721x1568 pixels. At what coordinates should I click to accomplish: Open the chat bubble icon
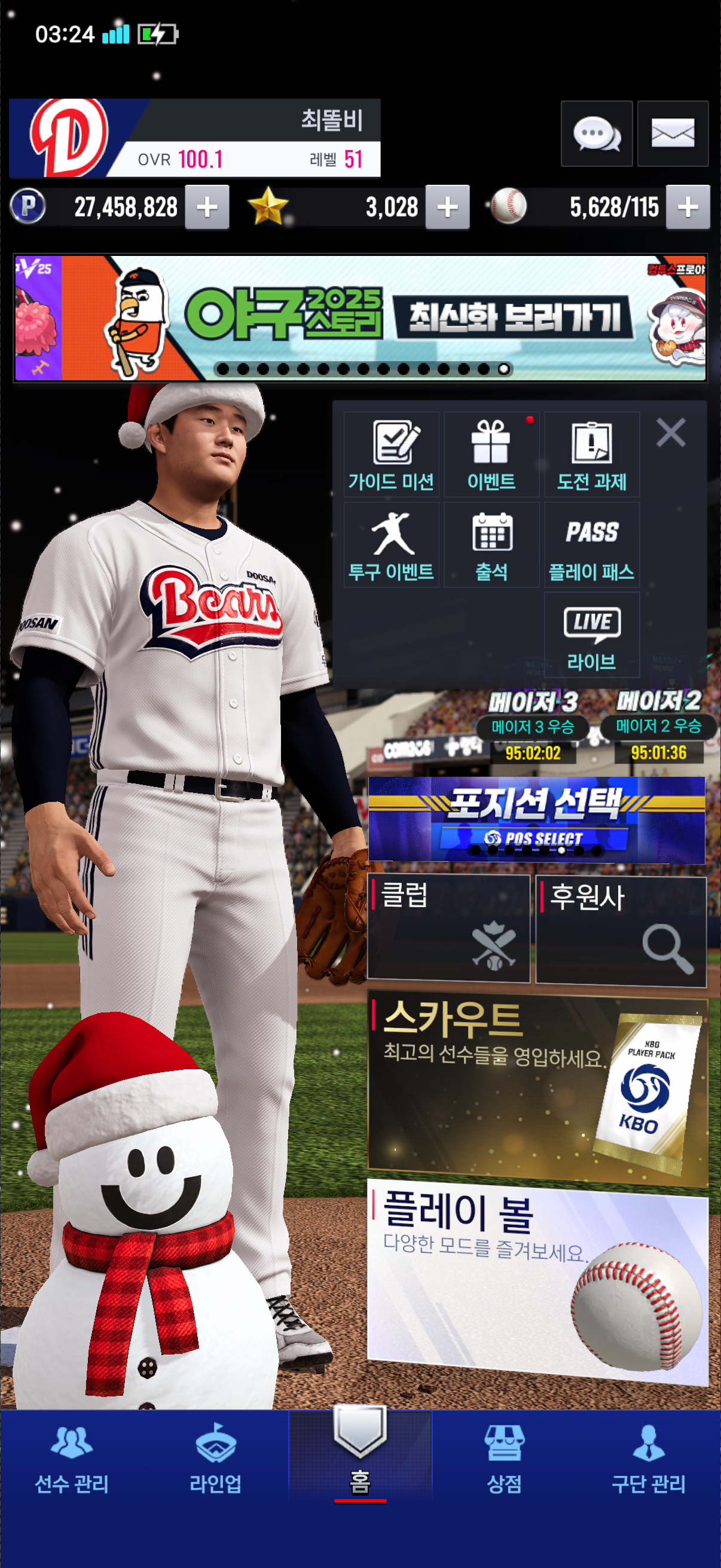[x=595, y=133]
